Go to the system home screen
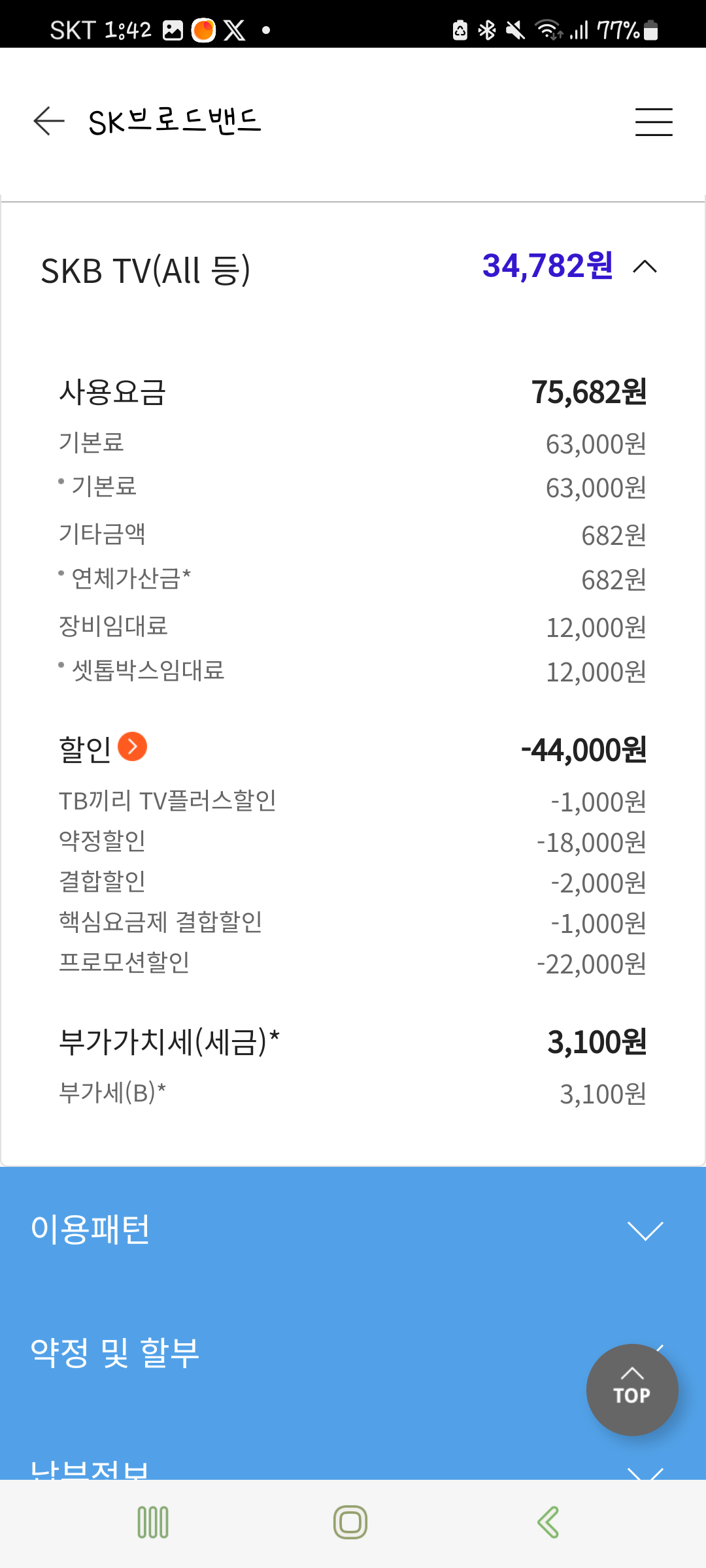 point(350,1522)
